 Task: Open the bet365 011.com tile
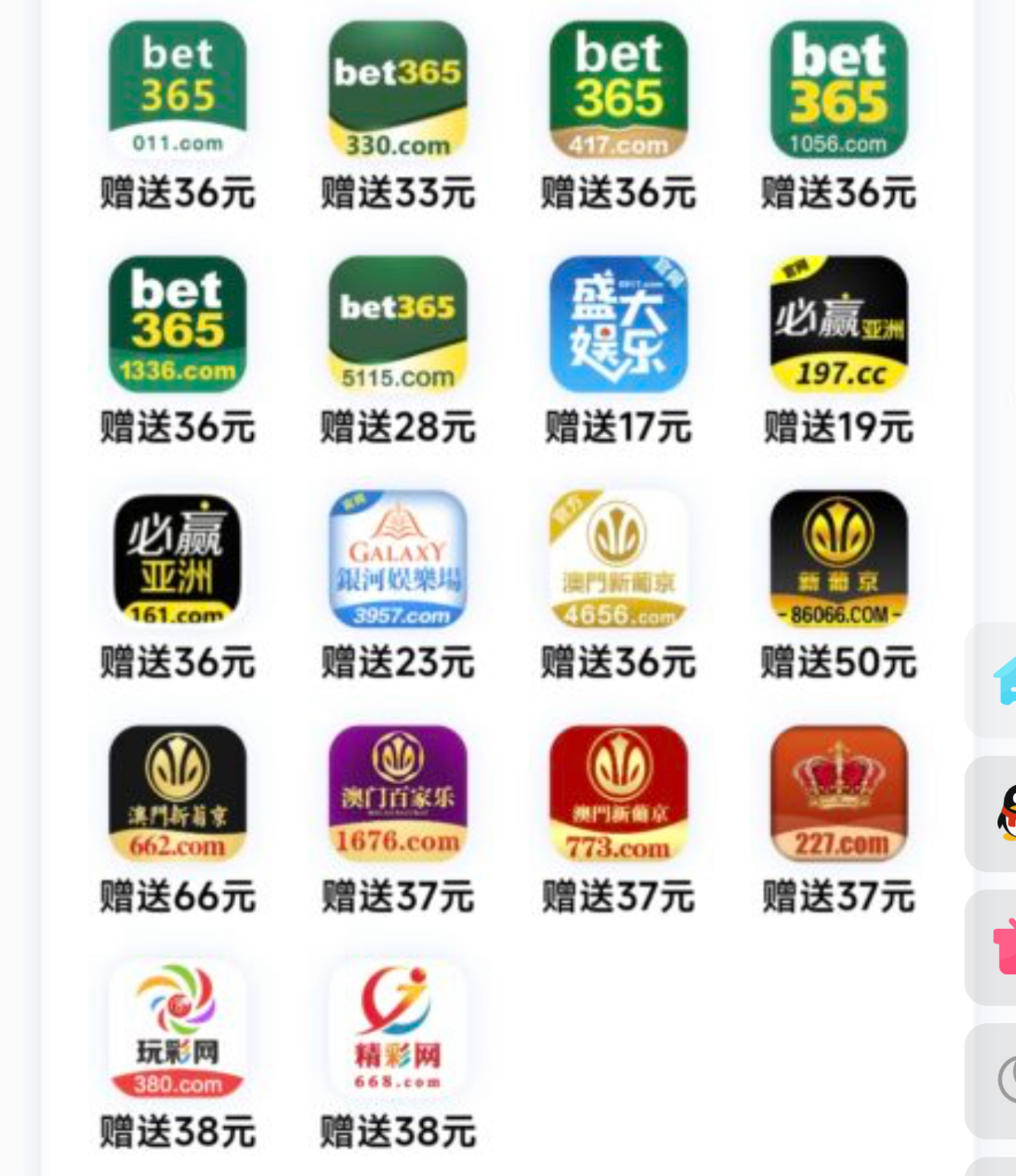(178, 90)
